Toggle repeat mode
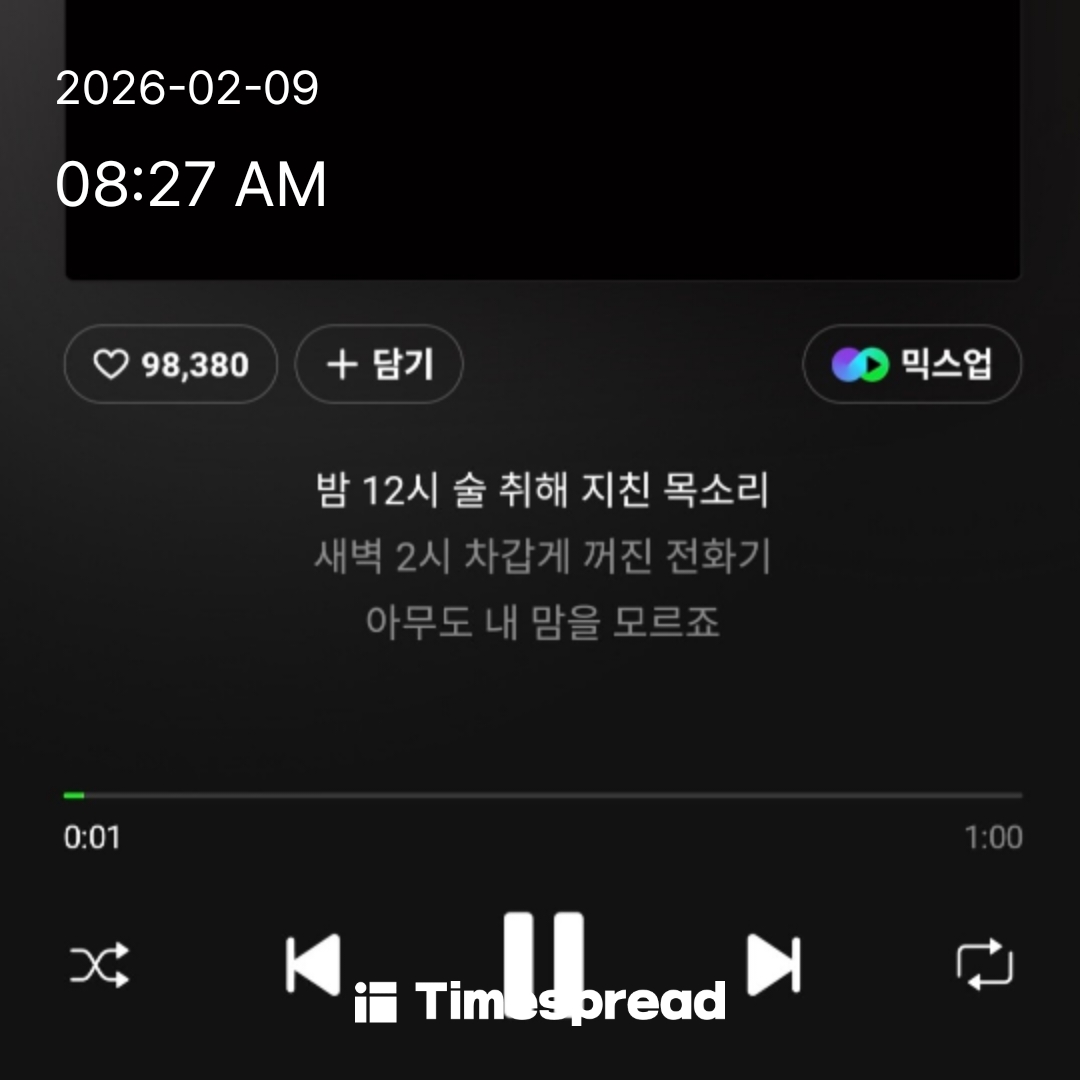Viewport: 1080px width, 1080px height. [985, 965]
